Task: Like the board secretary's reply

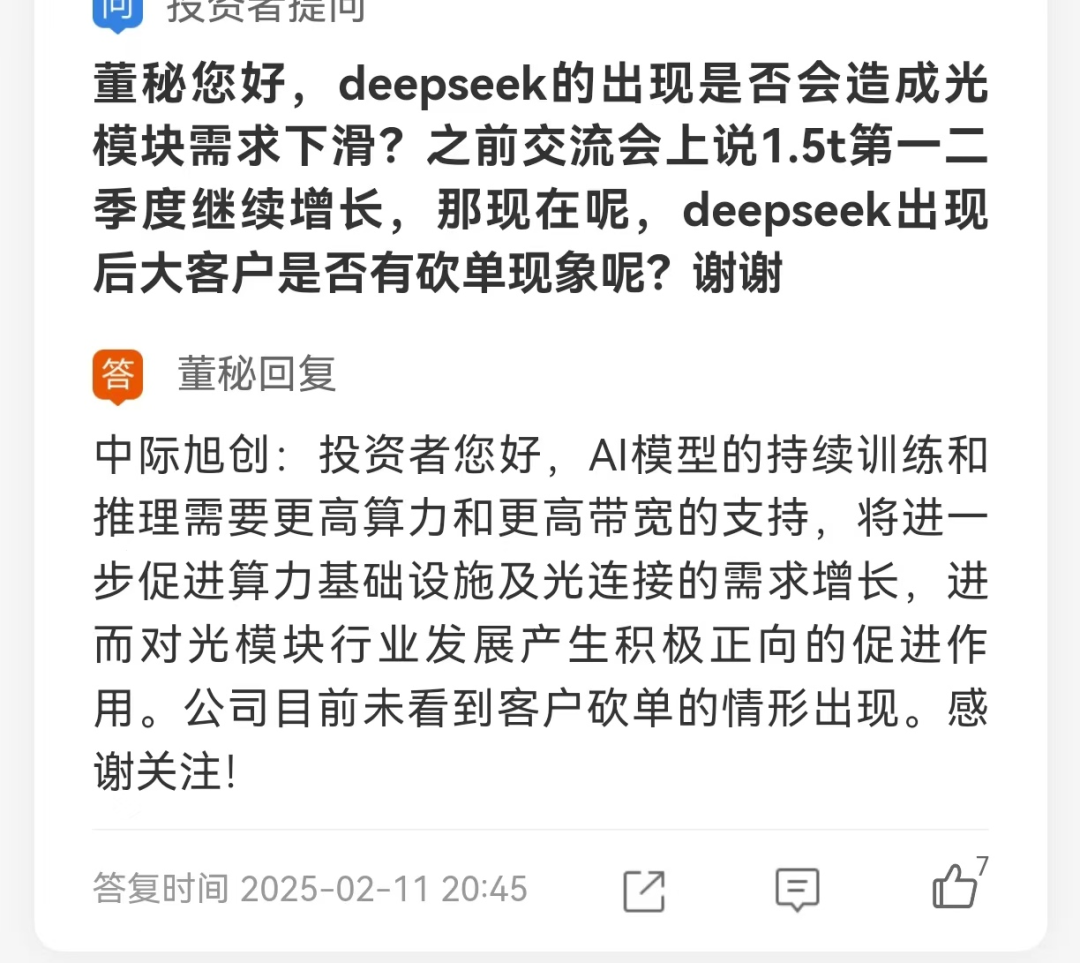Action: point(955,886)
